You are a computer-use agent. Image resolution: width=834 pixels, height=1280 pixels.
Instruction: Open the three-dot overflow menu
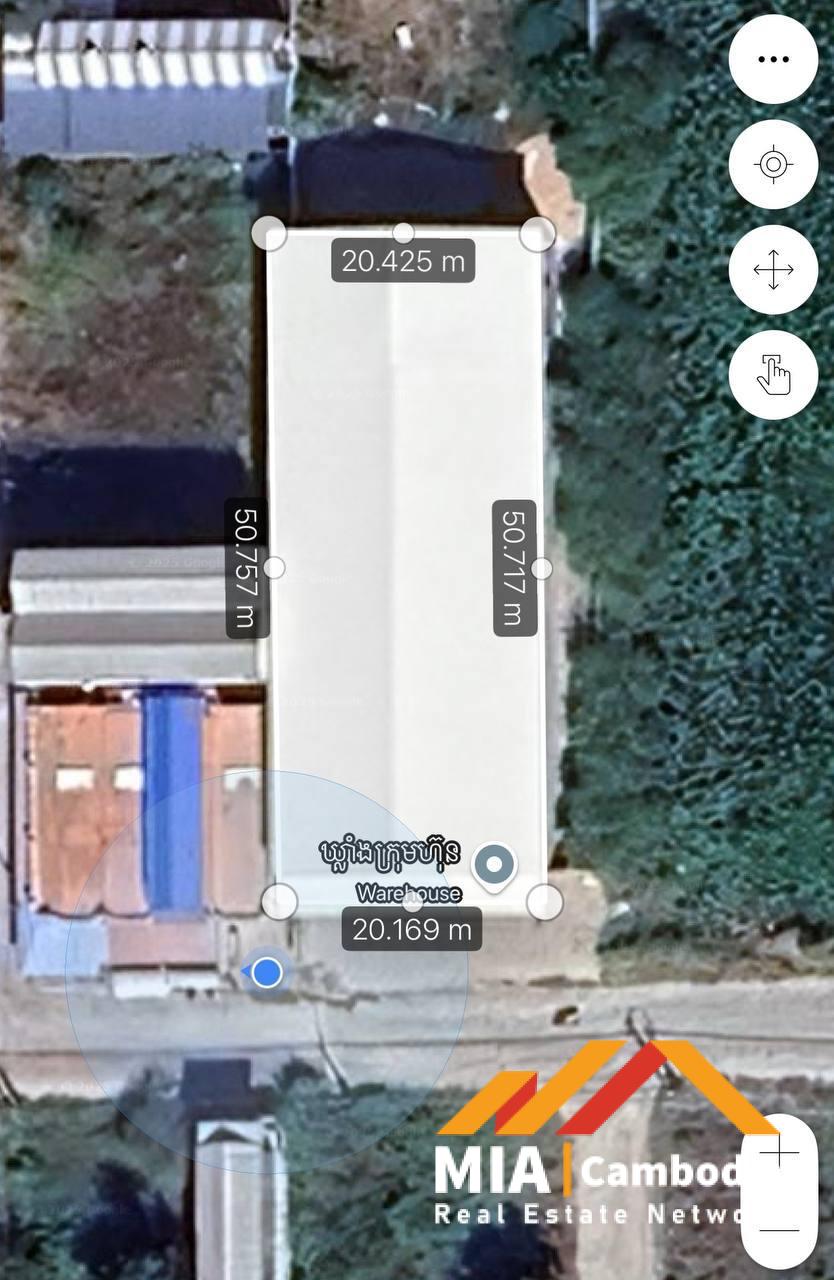click(773, 60)
